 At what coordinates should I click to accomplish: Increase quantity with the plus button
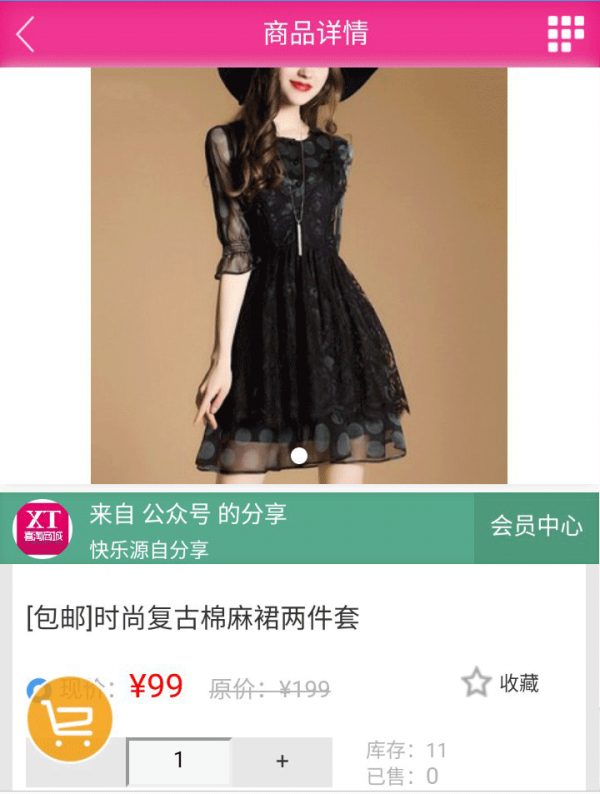[282, 762]
